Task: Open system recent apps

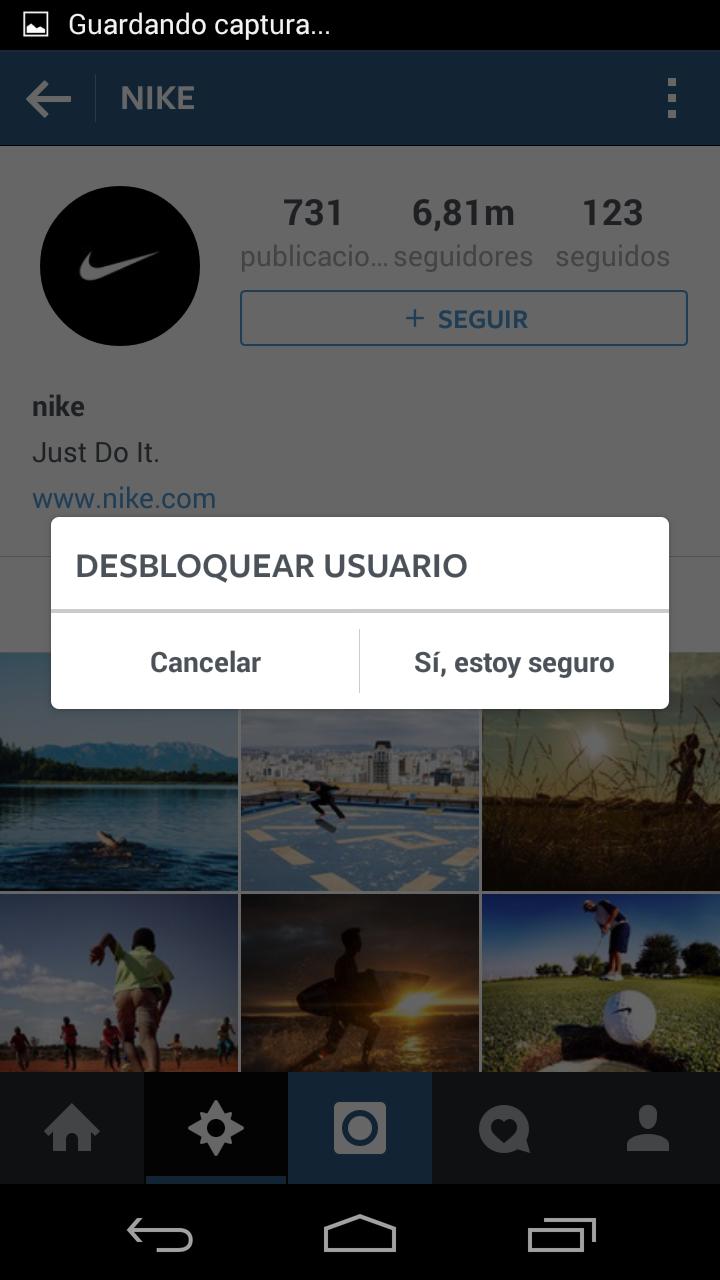Action: coord(561,1234)
